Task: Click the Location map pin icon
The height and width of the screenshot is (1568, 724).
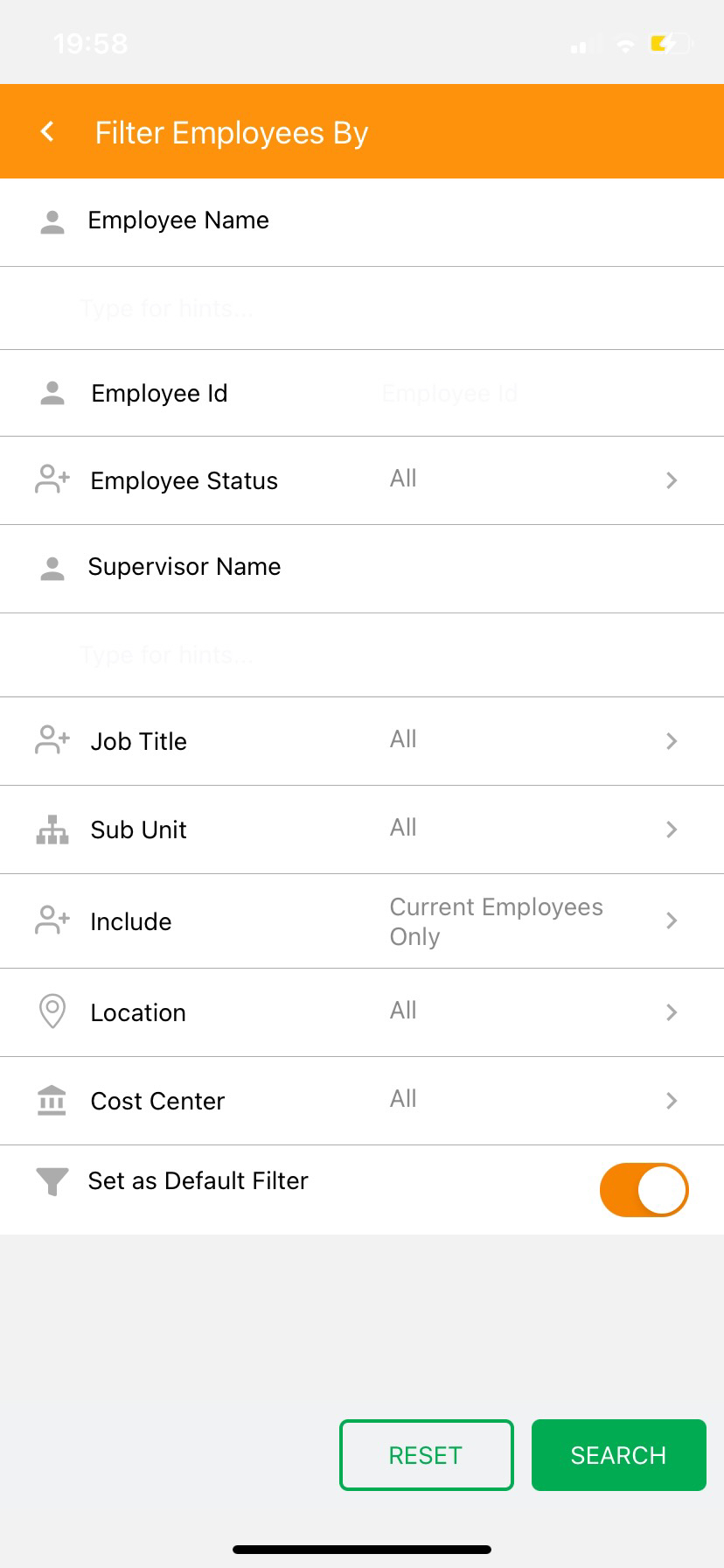Action: pyautogui.click(x=52, y=1011)
